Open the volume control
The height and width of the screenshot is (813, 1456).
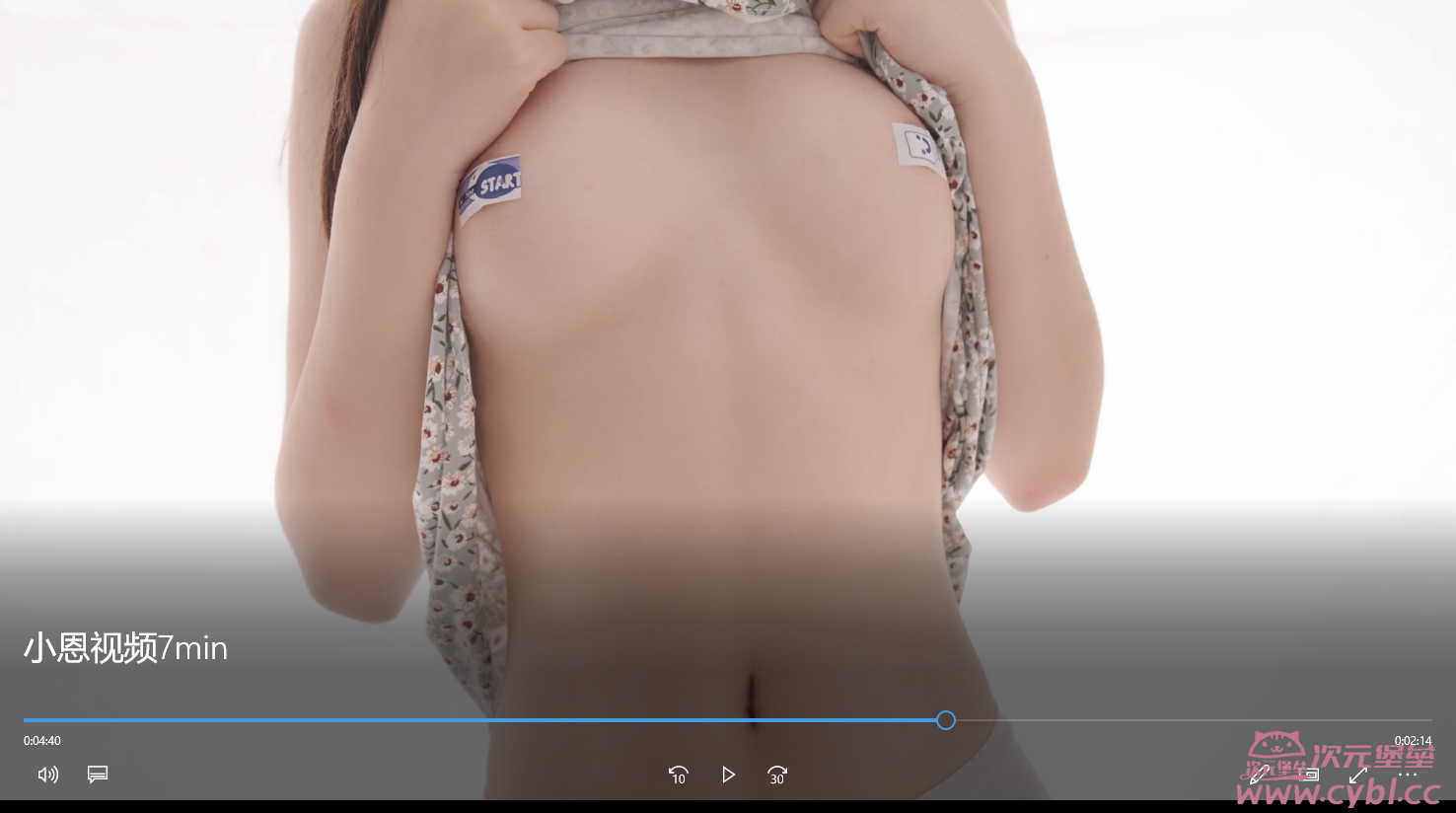coord(47,775)
